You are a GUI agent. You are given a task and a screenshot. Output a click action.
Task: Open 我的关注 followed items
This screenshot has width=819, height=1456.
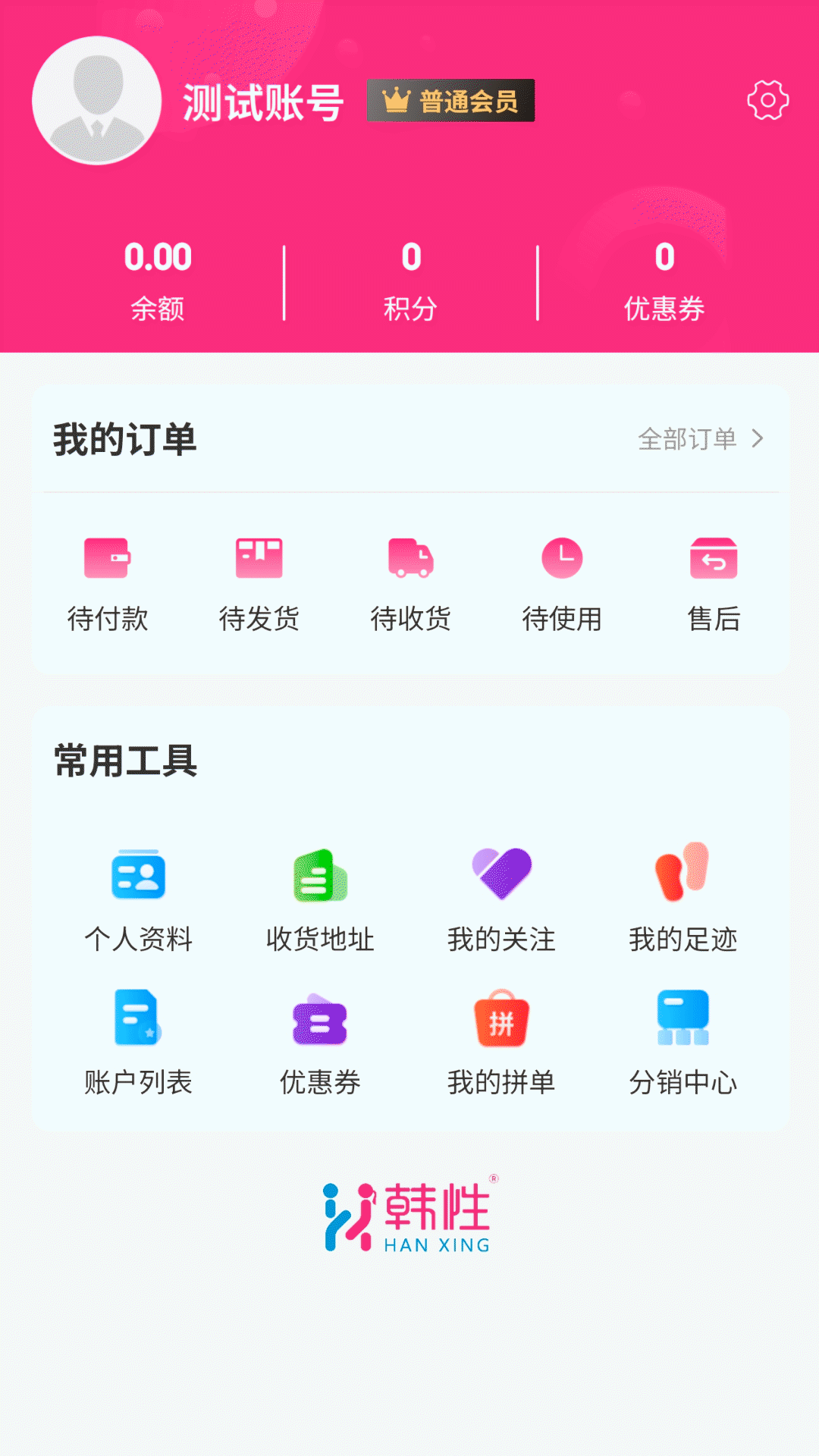point(501,899)
